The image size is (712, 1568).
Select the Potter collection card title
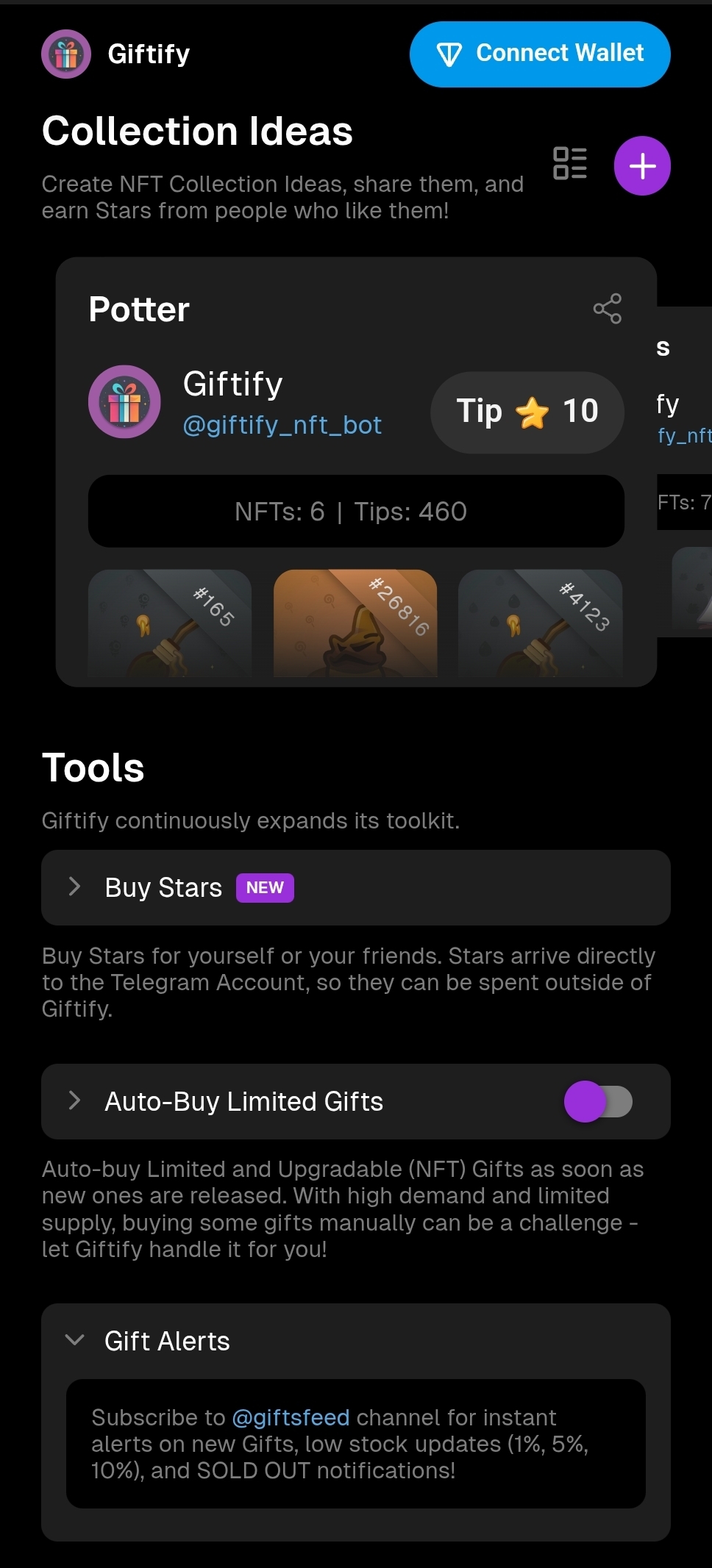coord(138,309)
